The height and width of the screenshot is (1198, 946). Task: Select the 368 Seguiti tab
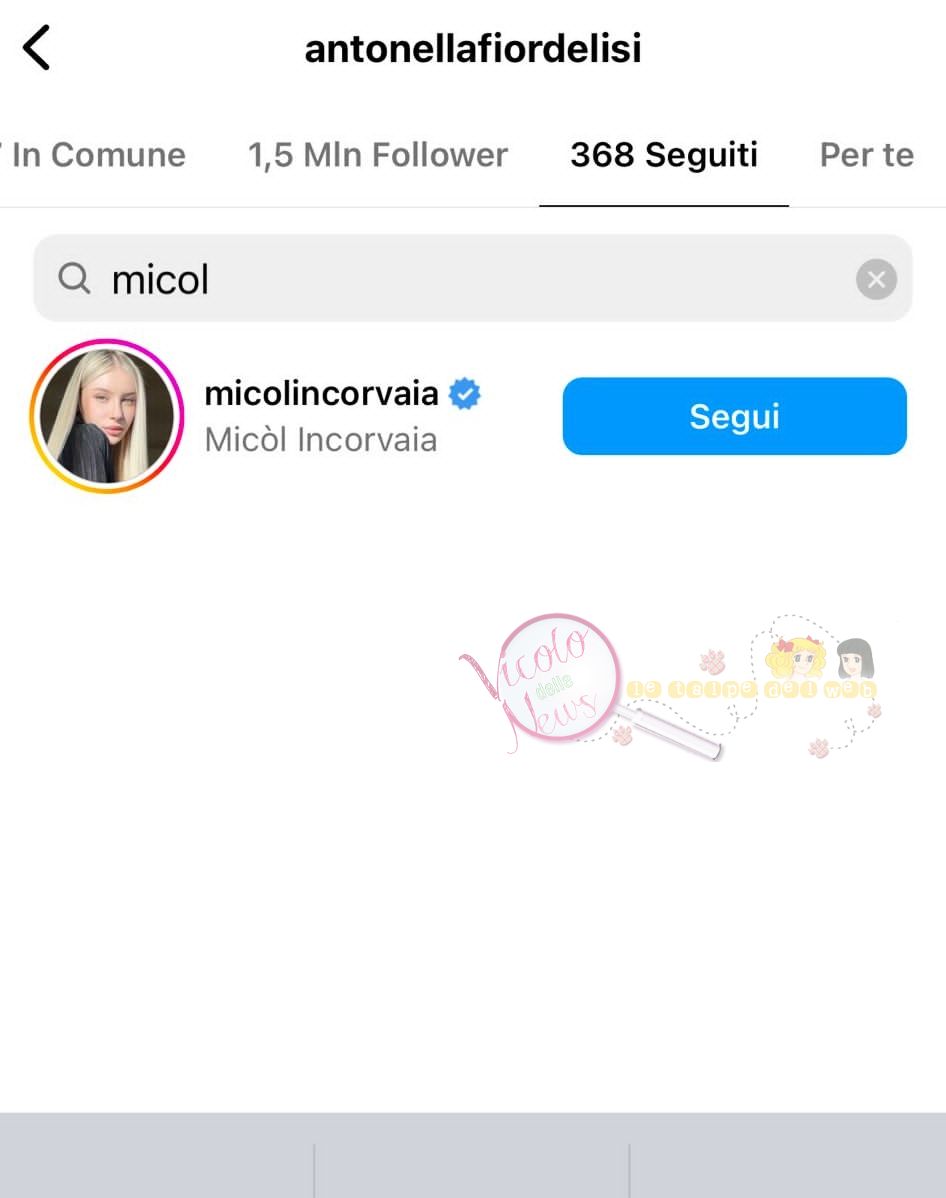[x=664, y=155]
